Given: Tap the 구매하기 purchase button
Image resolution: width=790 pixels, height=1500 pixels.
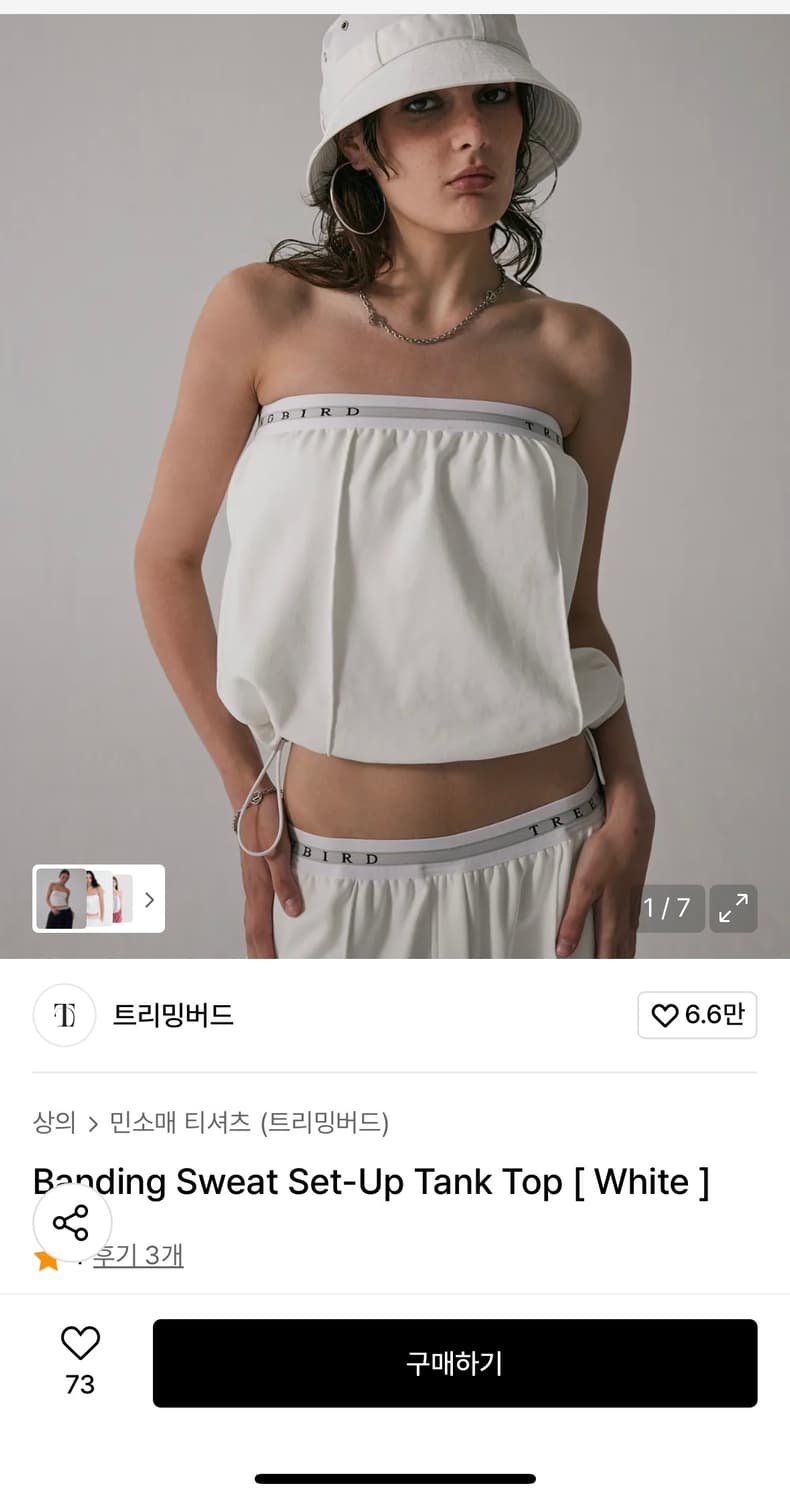Looking at the screenshot, I should pos(455,1362).
